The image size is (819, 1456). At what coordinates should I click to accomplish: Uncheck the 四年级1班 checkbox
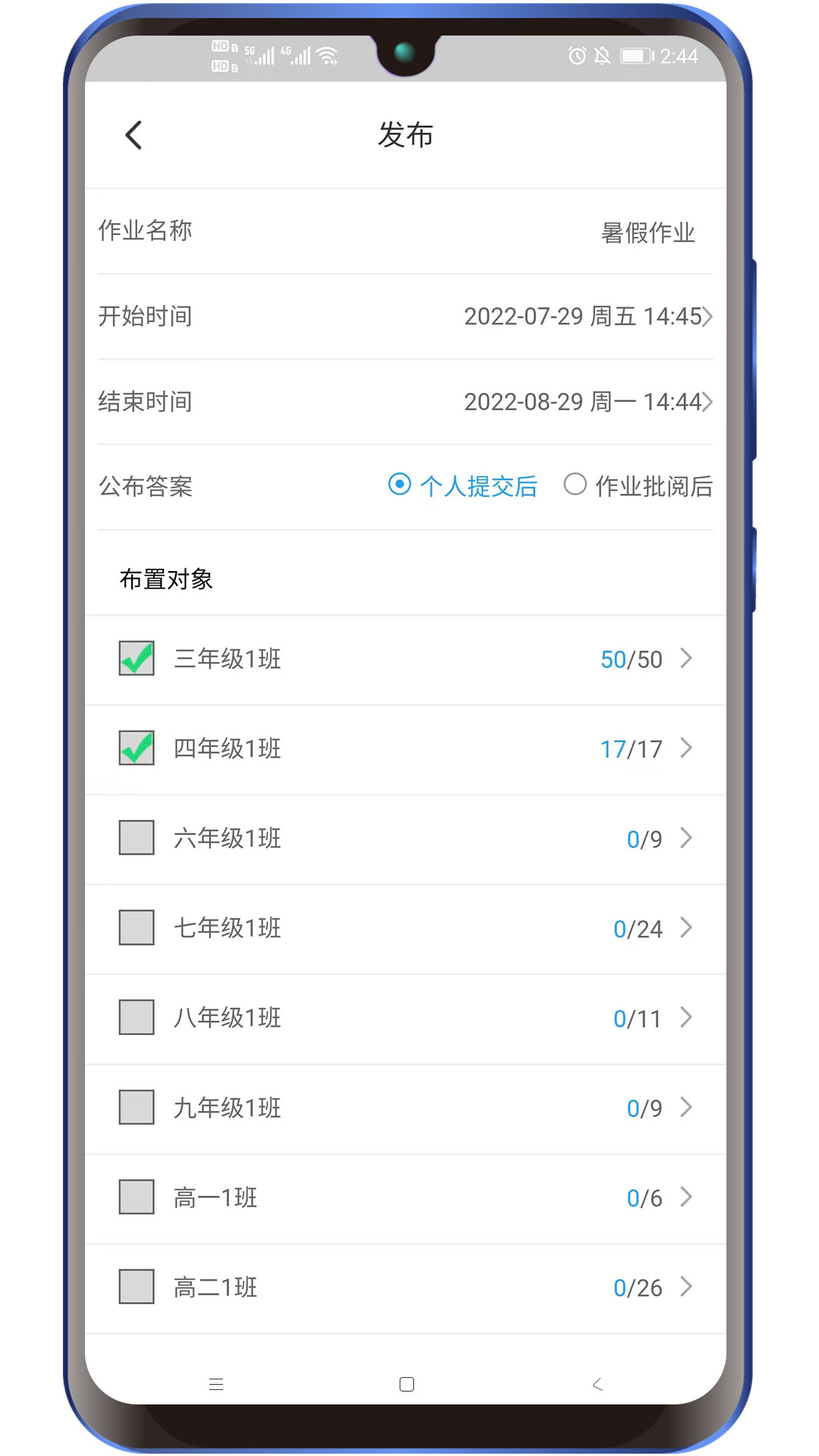[x=136, y=748]
